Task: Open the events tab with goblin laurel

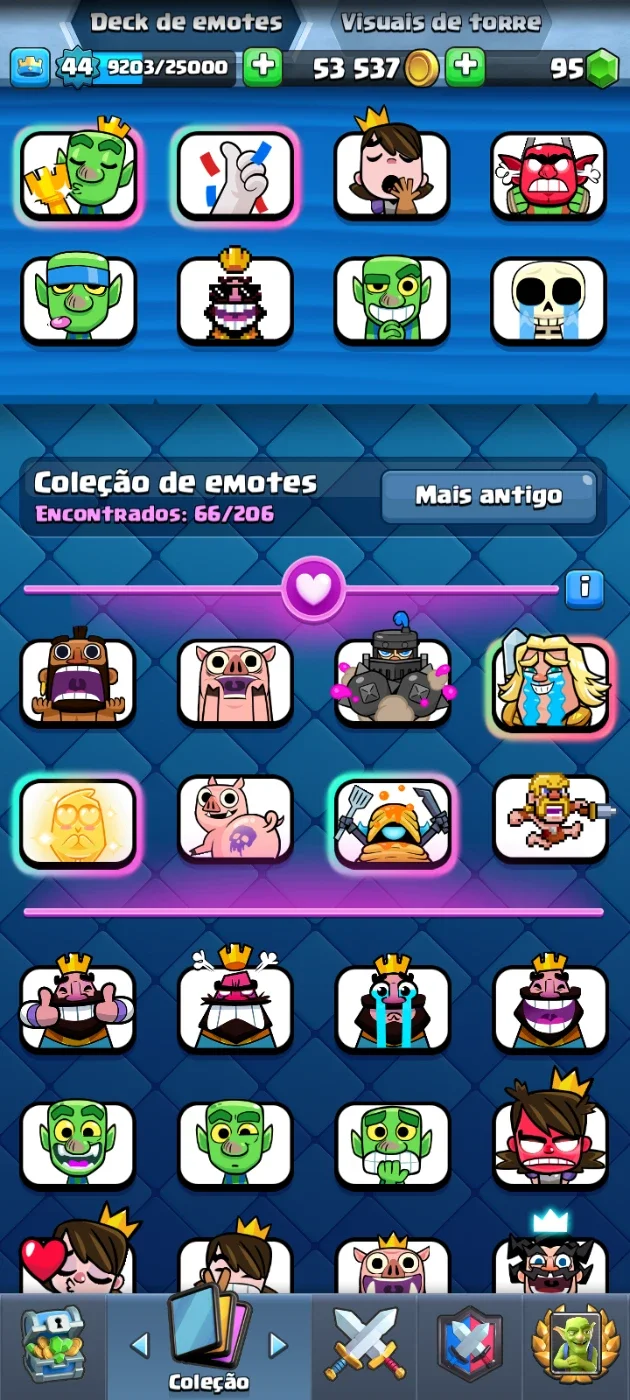Action: coord(575,1345)
